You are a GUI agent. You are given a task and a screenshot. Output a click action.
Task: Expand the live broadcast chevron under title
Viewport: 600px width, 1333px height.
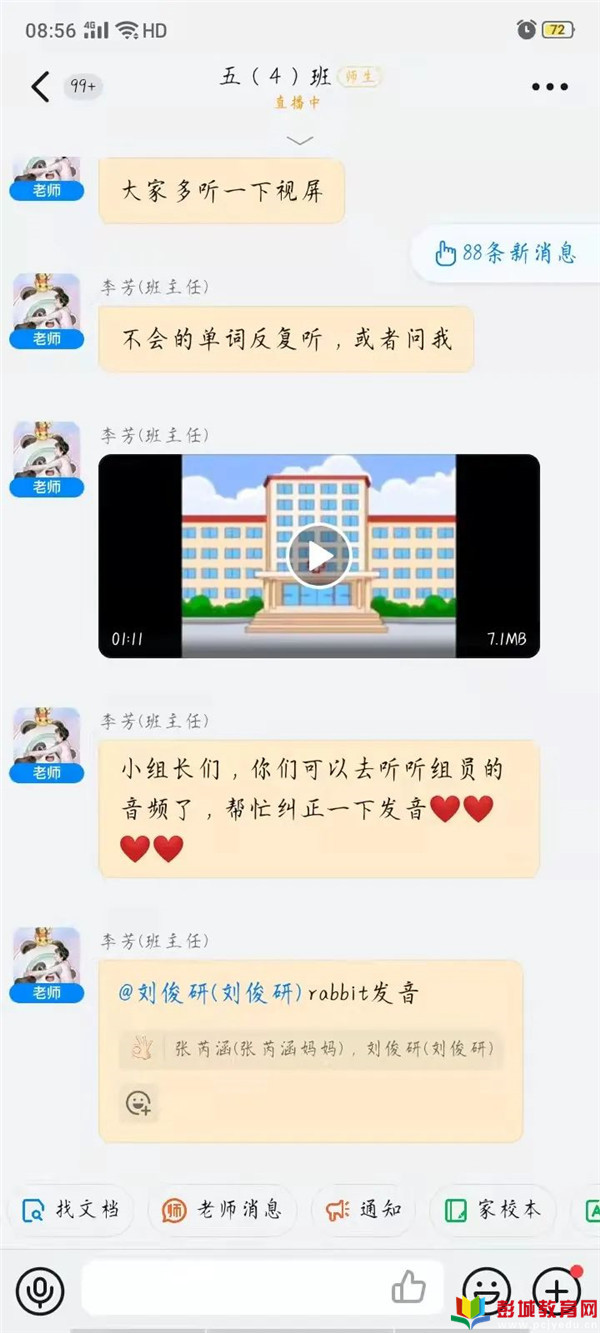pyautogui.click(x=300, y=139)
